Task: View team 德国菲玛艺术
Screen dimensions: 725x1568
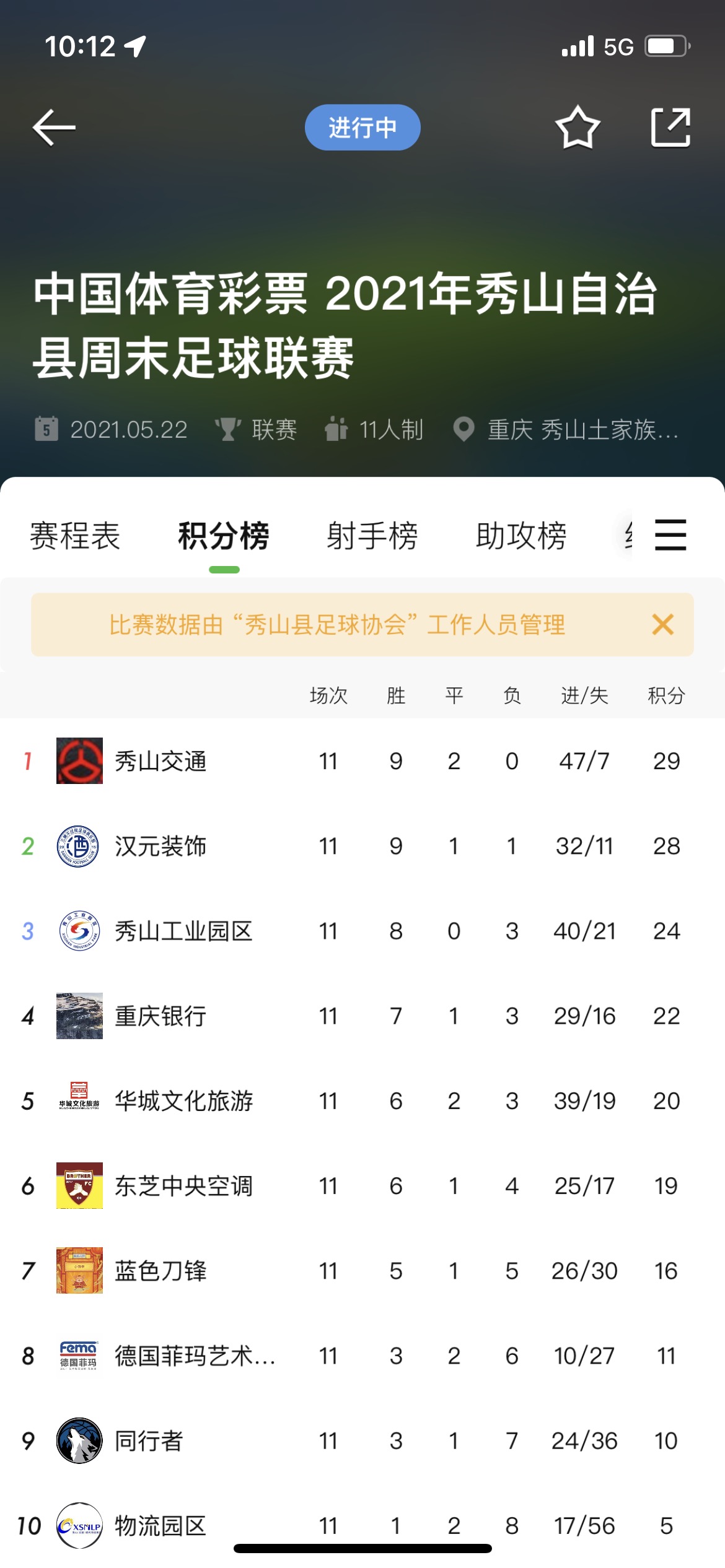Action: coord(362,1356)
